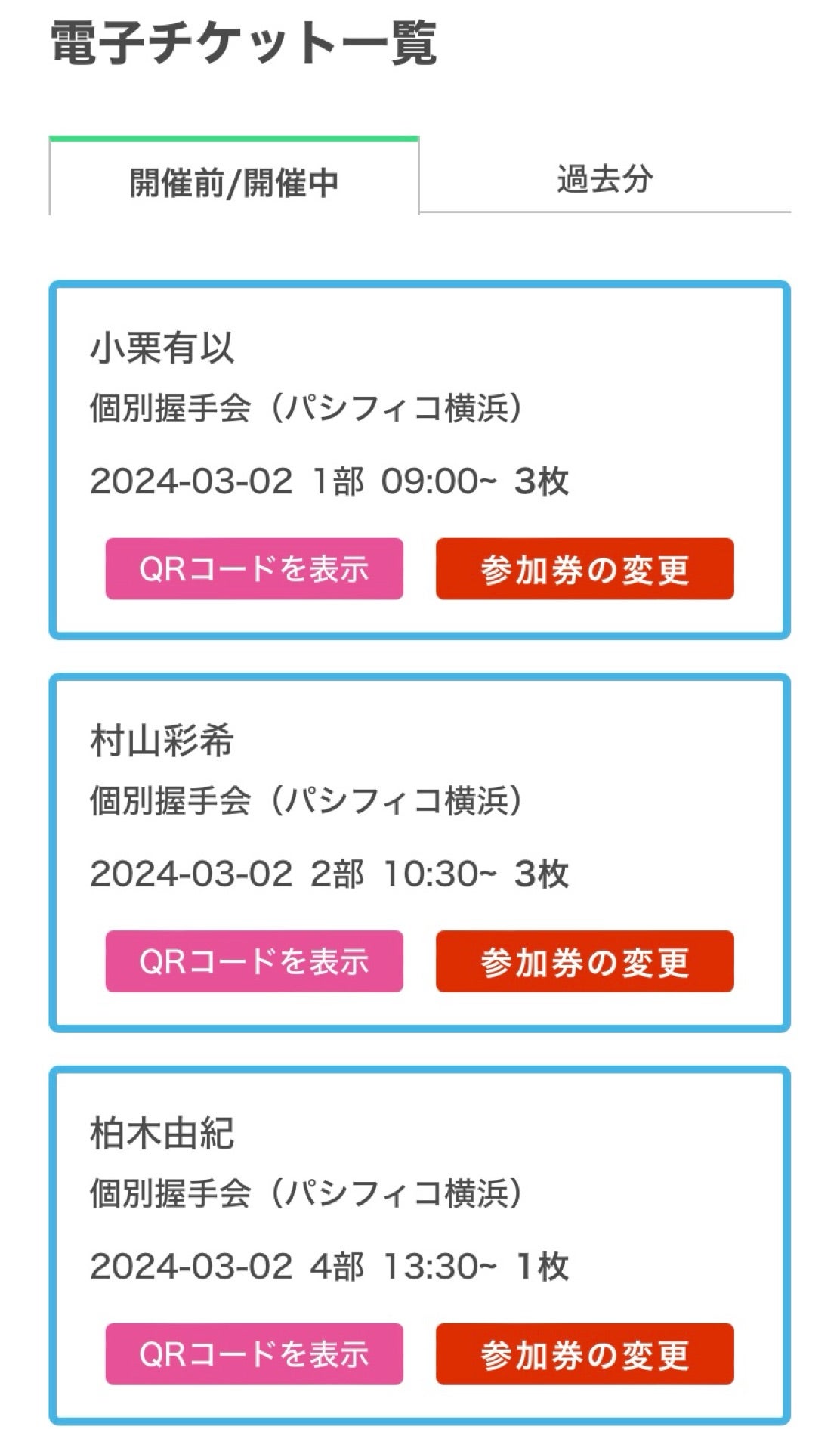Select the 開催前/開催中 tab
Screen dimensions: 840x1451
tap(233, 181)
